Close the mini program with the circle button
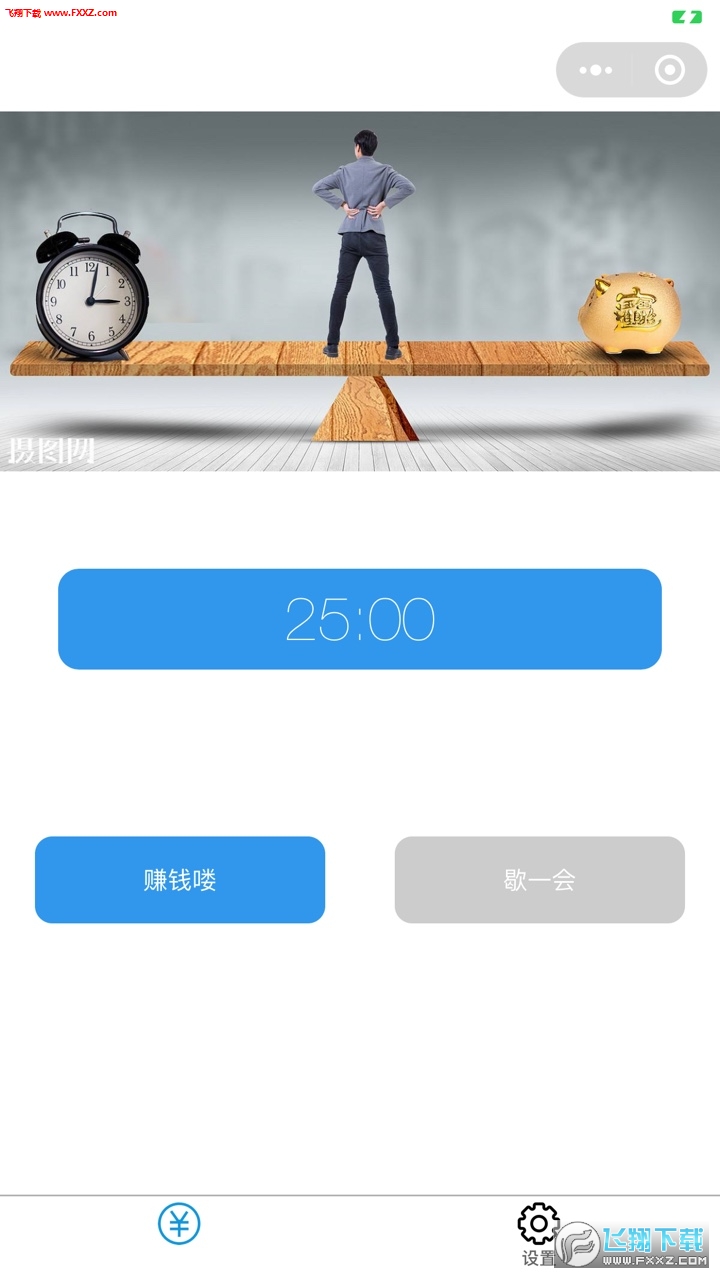The height and width of the screenshot is (1280, 720). (669, 70)
